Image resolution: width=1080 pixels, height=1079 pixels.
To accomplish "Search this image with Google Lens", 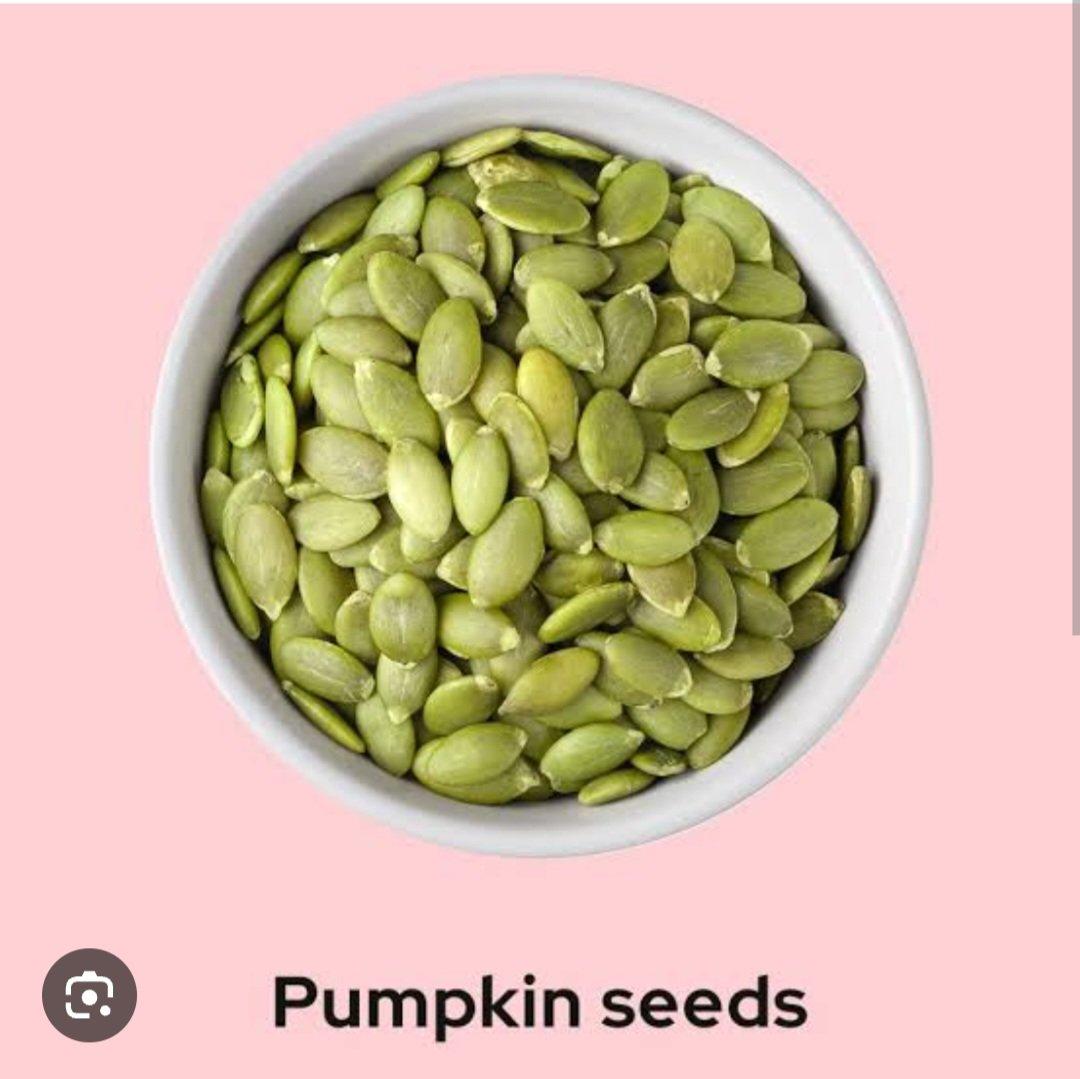I will pyautogui.click(x=89, y=995).
